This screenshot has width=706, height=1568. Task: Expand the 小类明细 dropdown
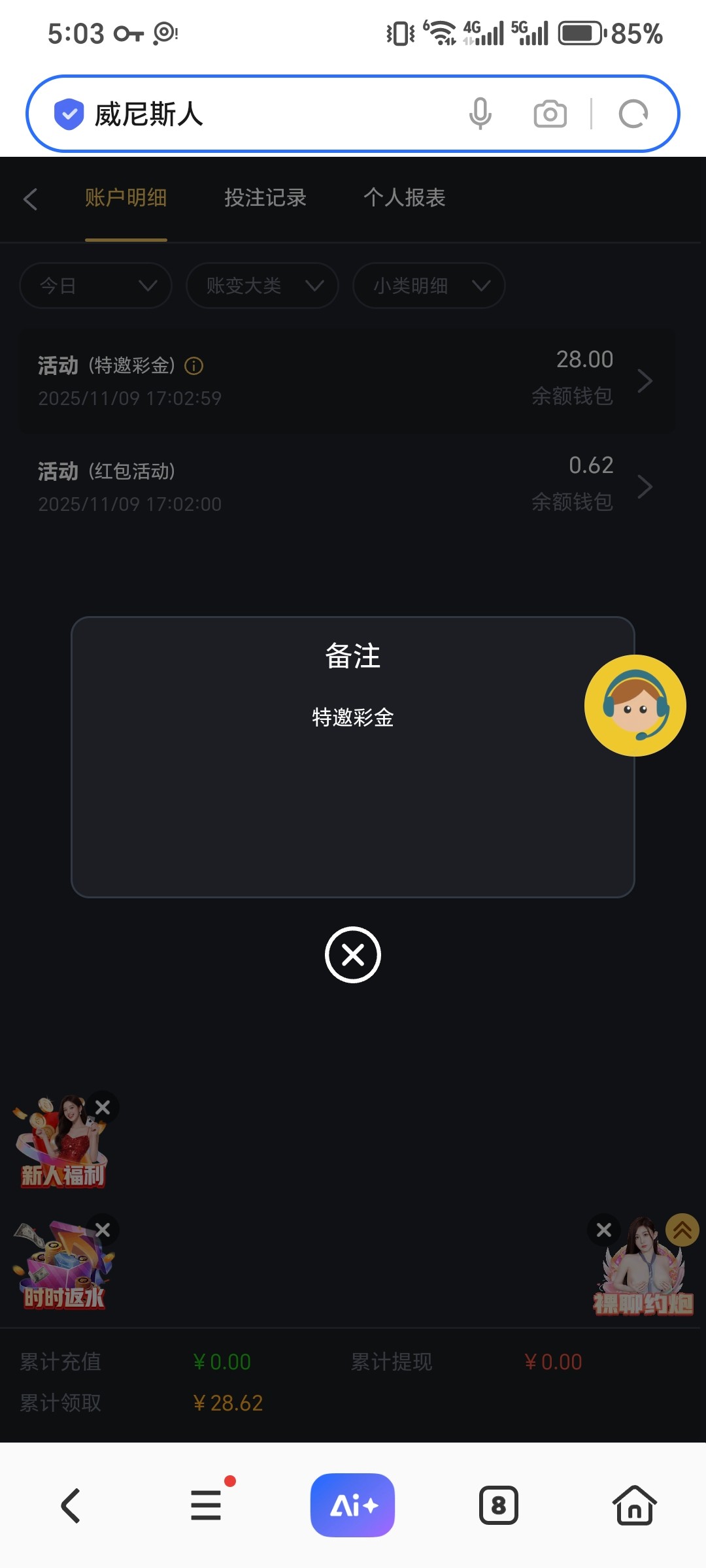coord(429,286)
